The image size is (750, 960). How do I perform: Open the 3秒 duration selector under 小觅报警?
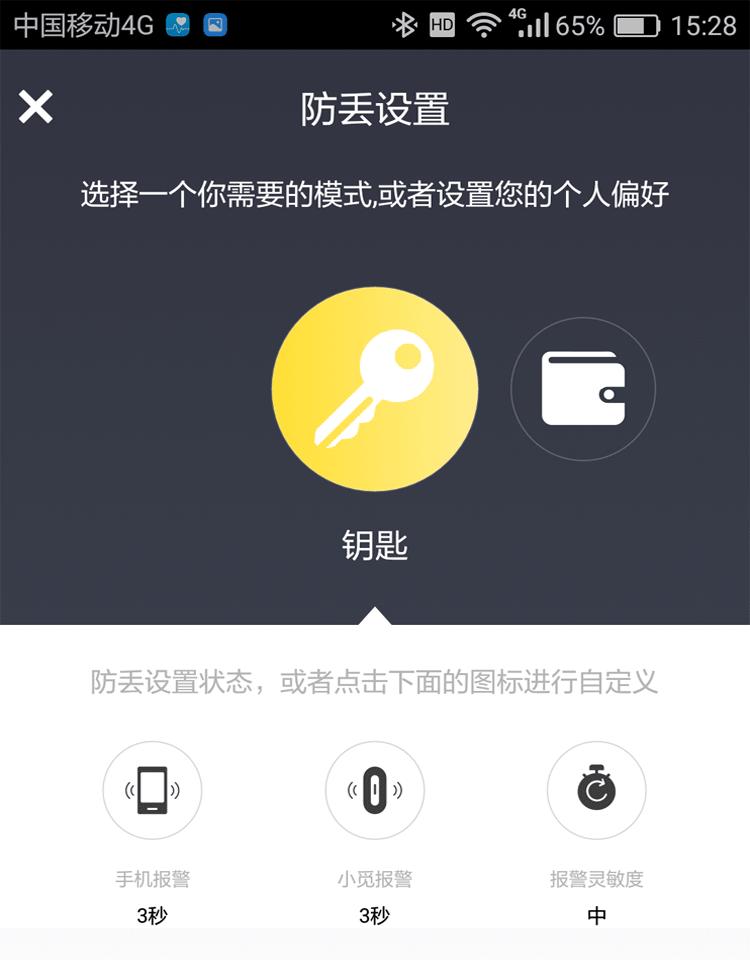[x=375, y=914]
